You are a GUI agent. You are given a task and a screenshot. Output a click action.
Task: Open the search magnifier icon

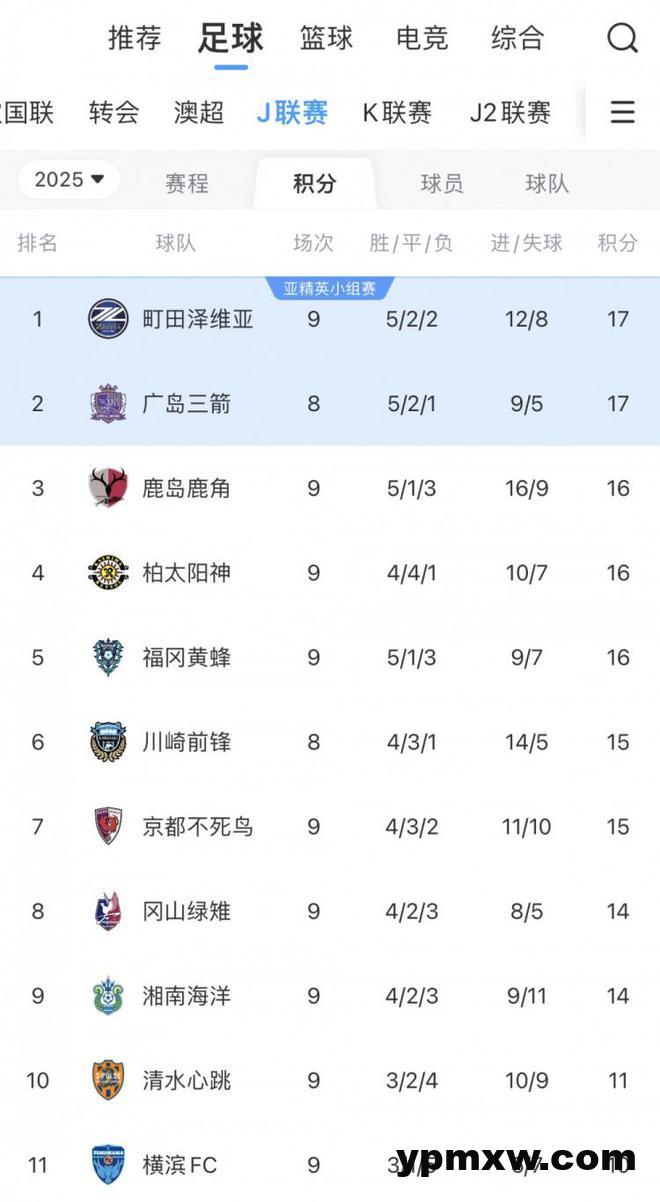622,39
